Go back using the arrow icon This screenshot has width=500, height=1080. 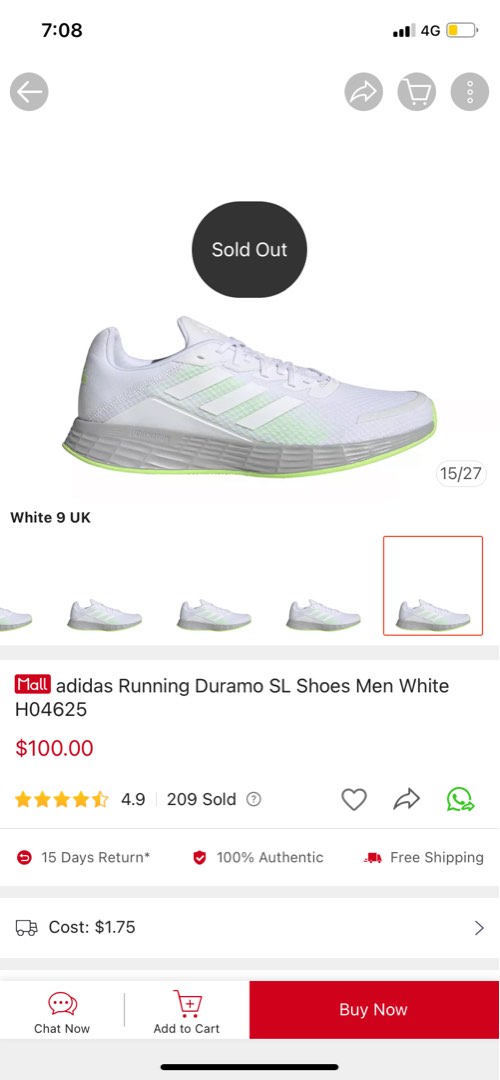[29, 92]
